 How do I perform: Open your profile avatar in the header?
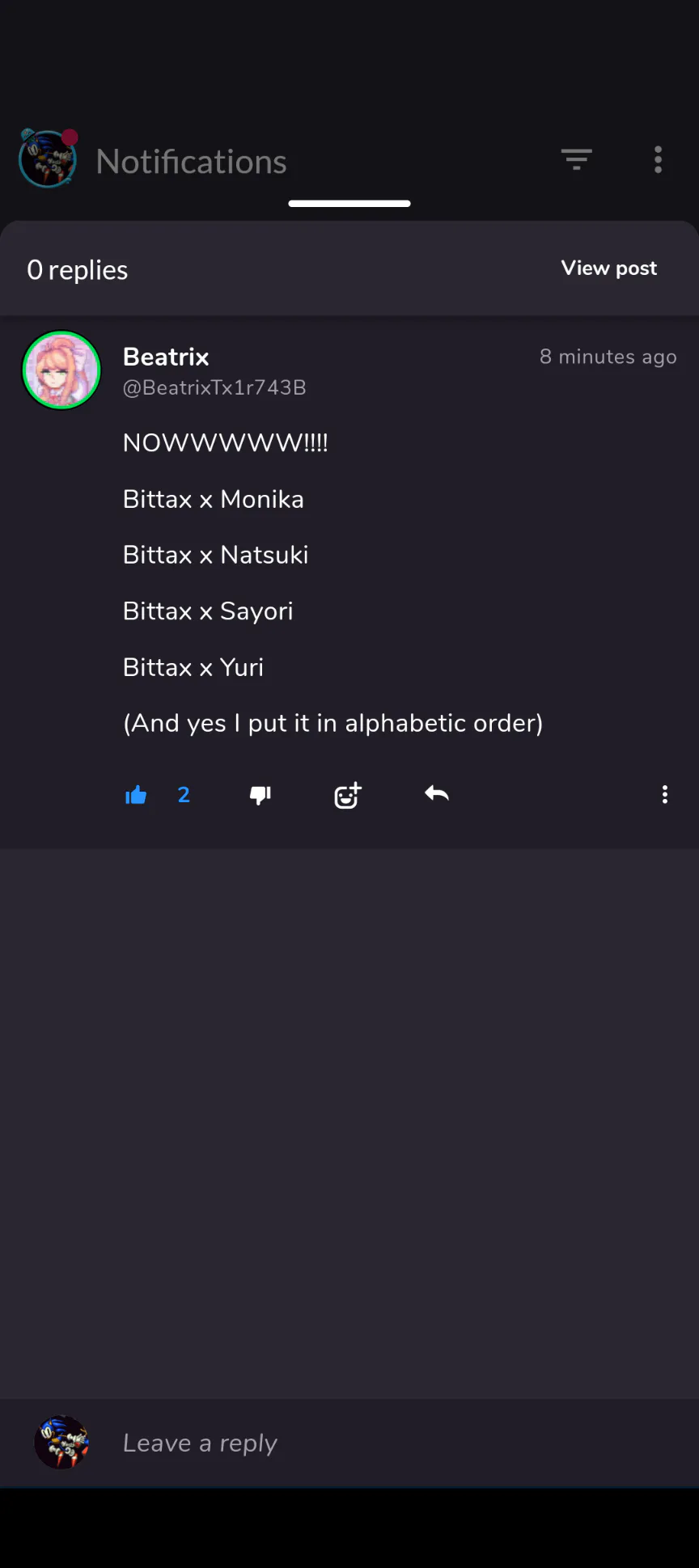[x=49, y=159]
